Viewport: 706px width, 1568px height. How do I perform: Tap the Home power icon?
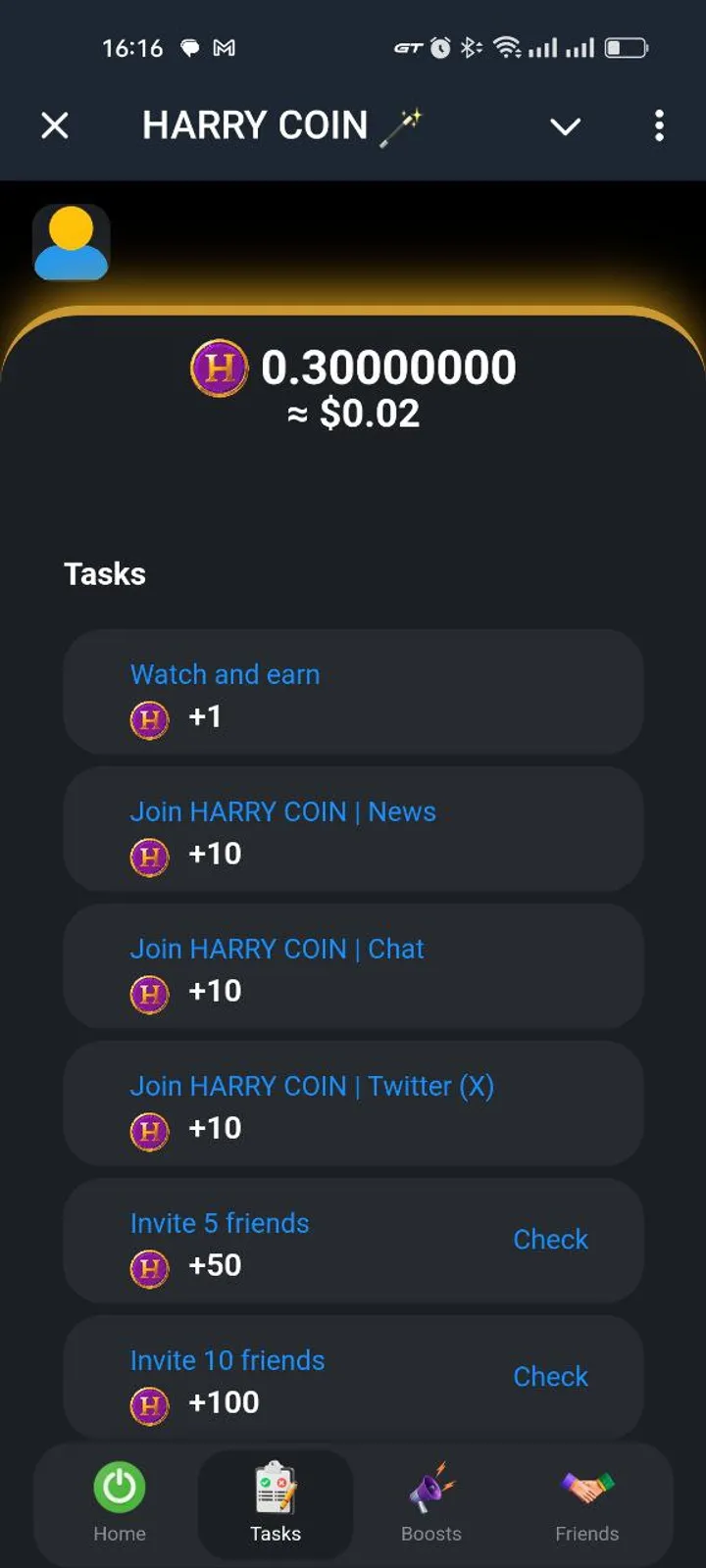tap(119, 1486)
